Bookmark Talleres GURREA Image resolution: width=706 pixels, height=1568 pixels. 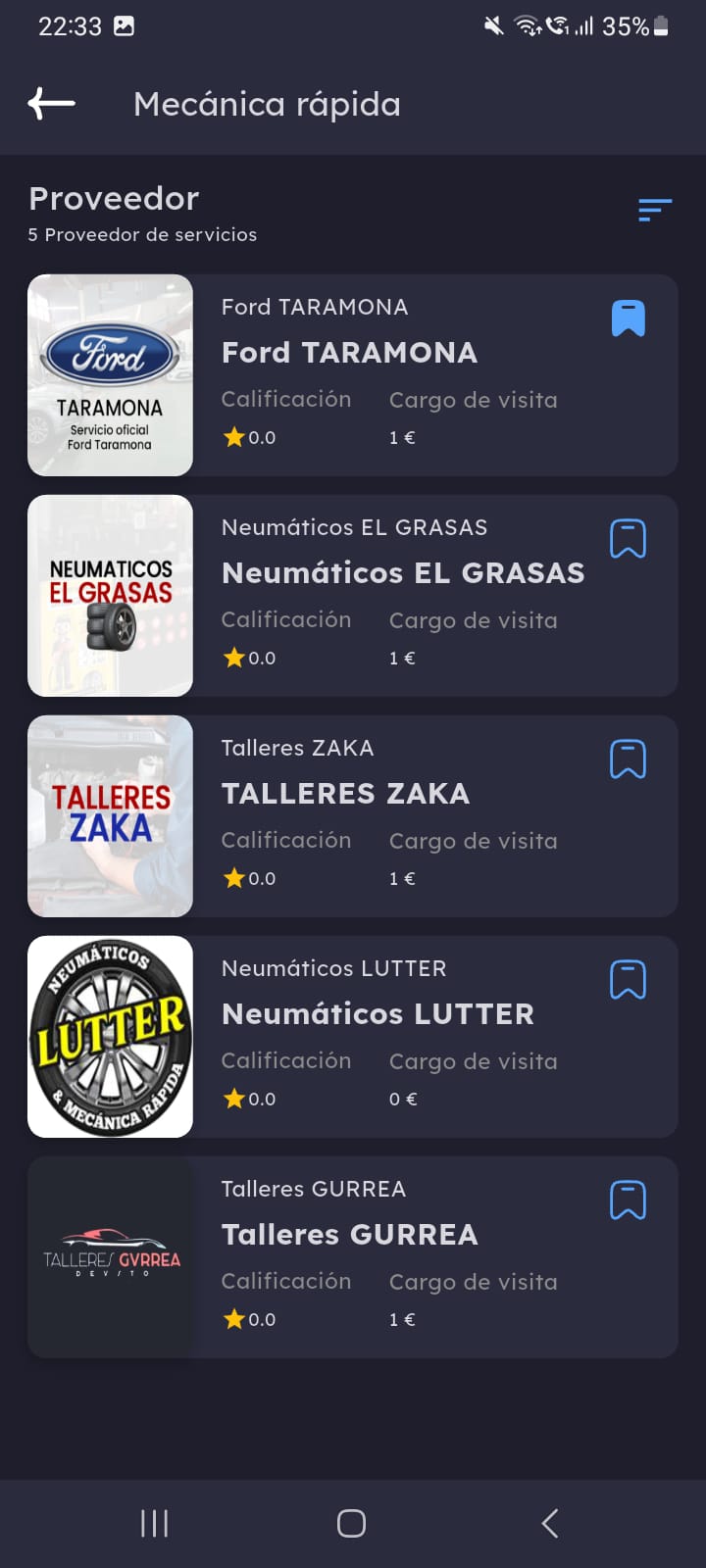pyautogui.click(x=629, y=1200)
